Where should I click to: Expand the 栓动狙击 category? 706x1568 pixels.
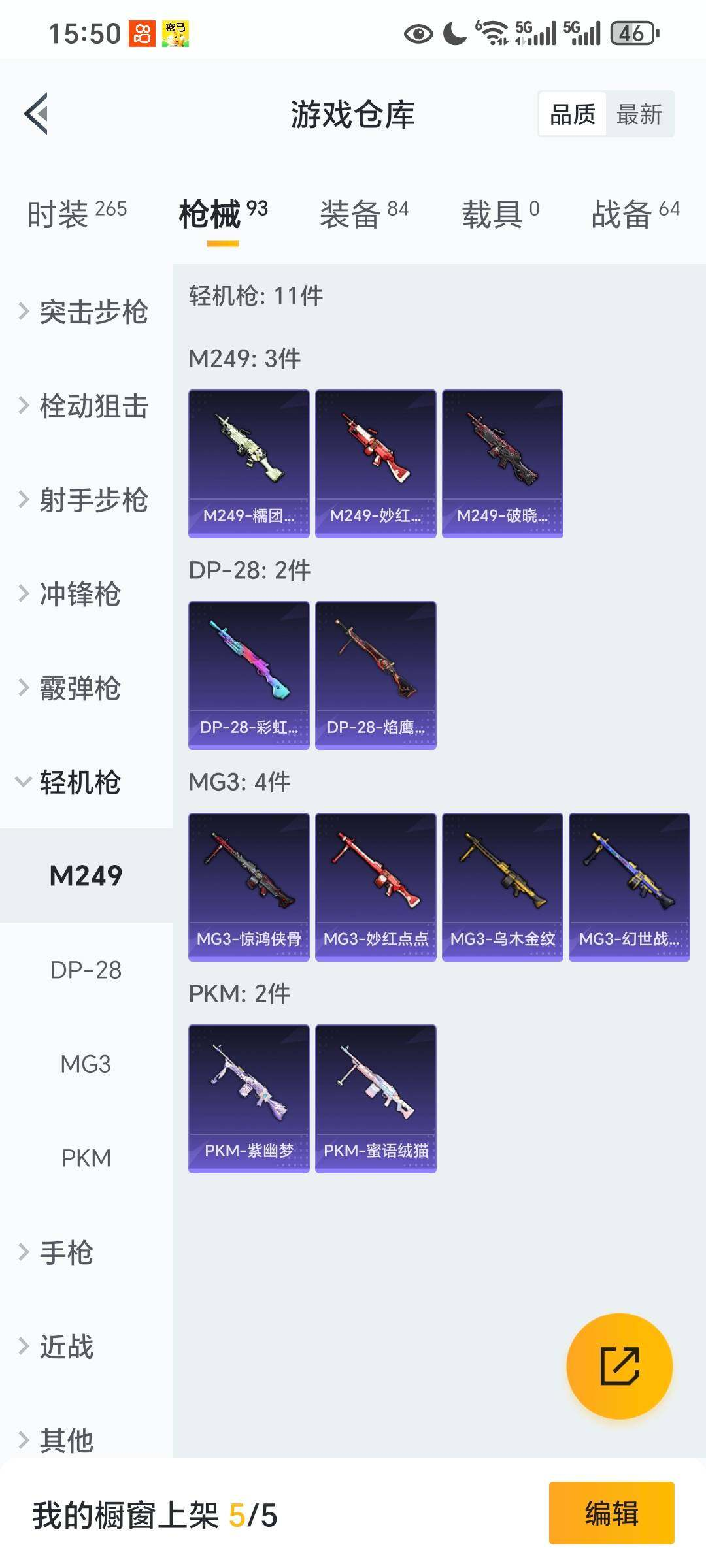click(85, 406)
